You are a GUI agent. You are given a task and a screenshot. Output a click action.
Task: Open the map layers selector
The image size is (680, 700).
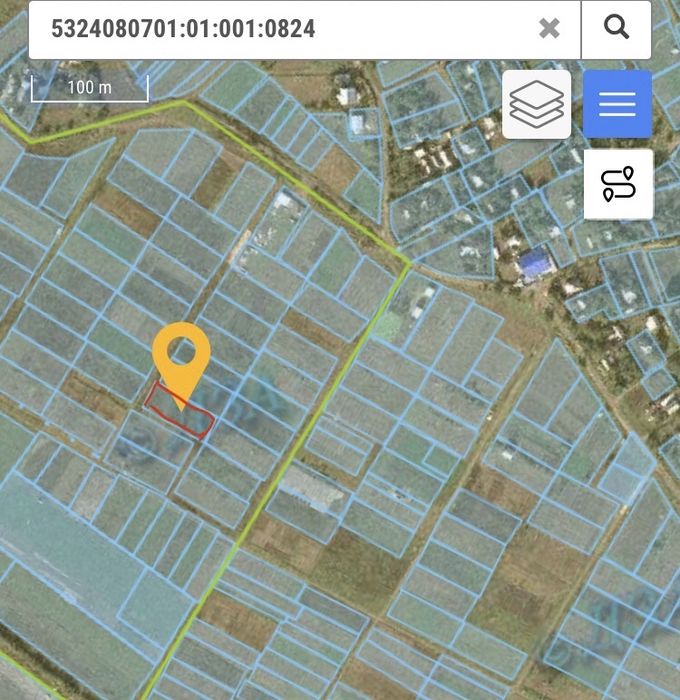pyautogui.click(x=536, y=104)
